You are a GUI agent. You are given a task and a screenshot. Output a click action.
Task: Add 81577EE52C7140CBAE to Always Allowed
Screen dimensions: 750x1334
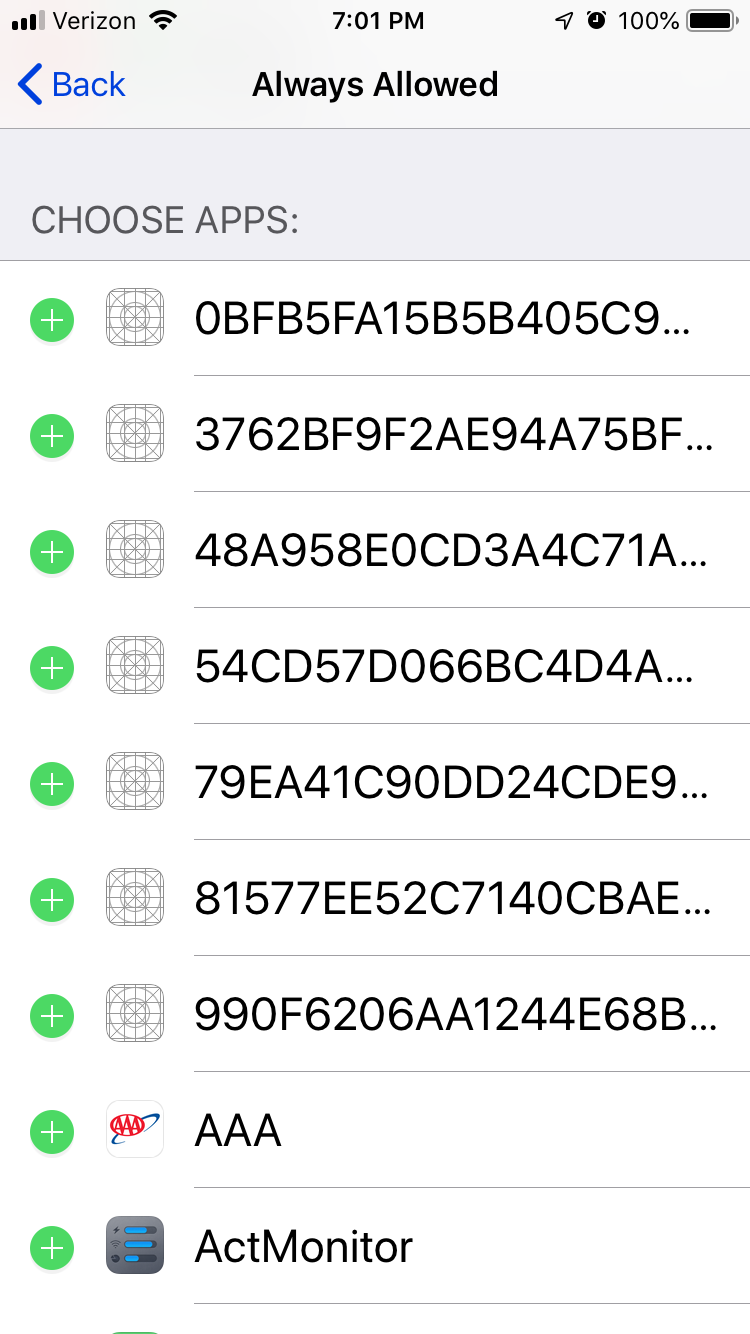52,900
